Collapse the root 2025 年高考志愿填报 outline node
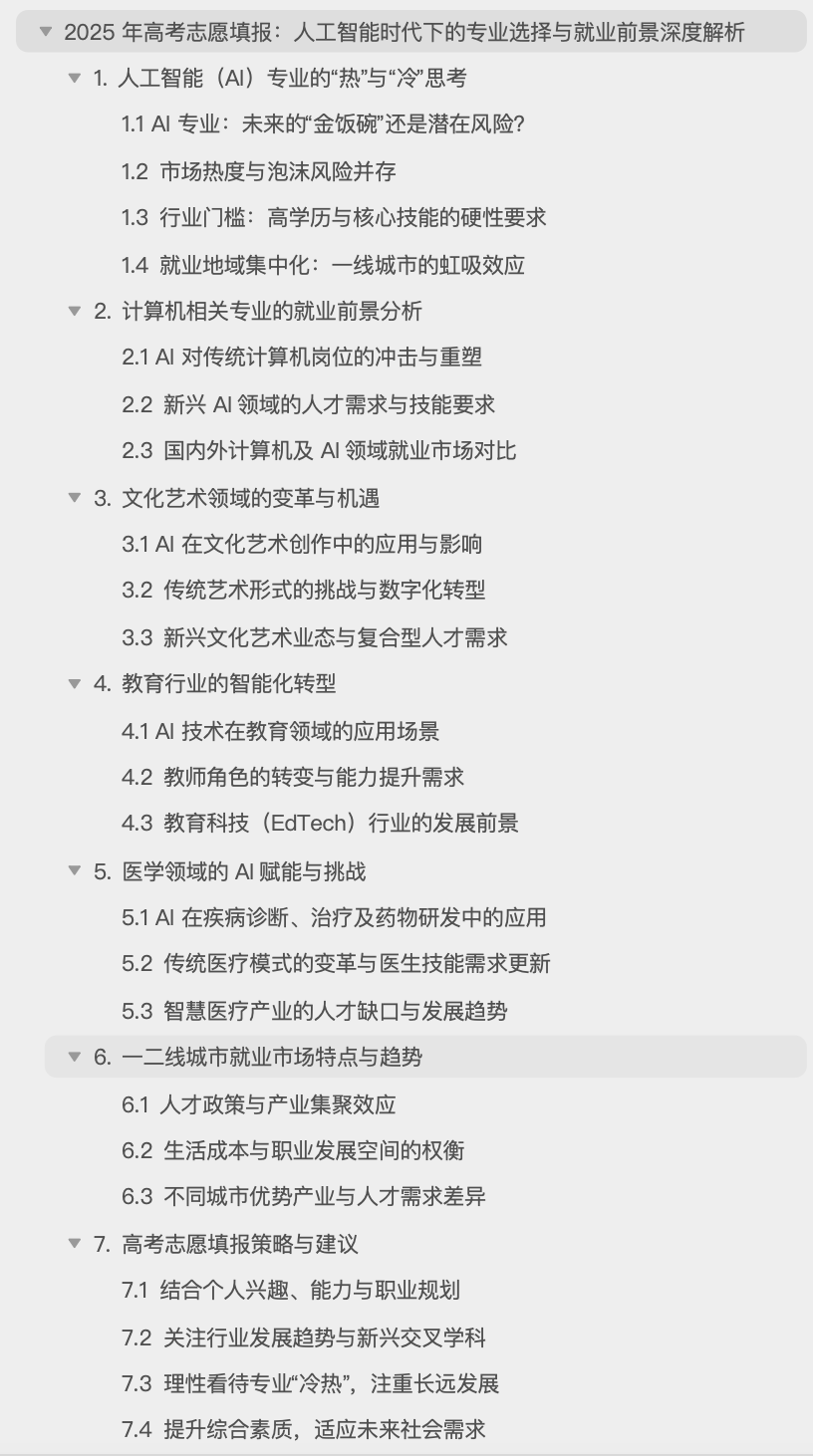The image size is (813, 1456). point(45,32)
